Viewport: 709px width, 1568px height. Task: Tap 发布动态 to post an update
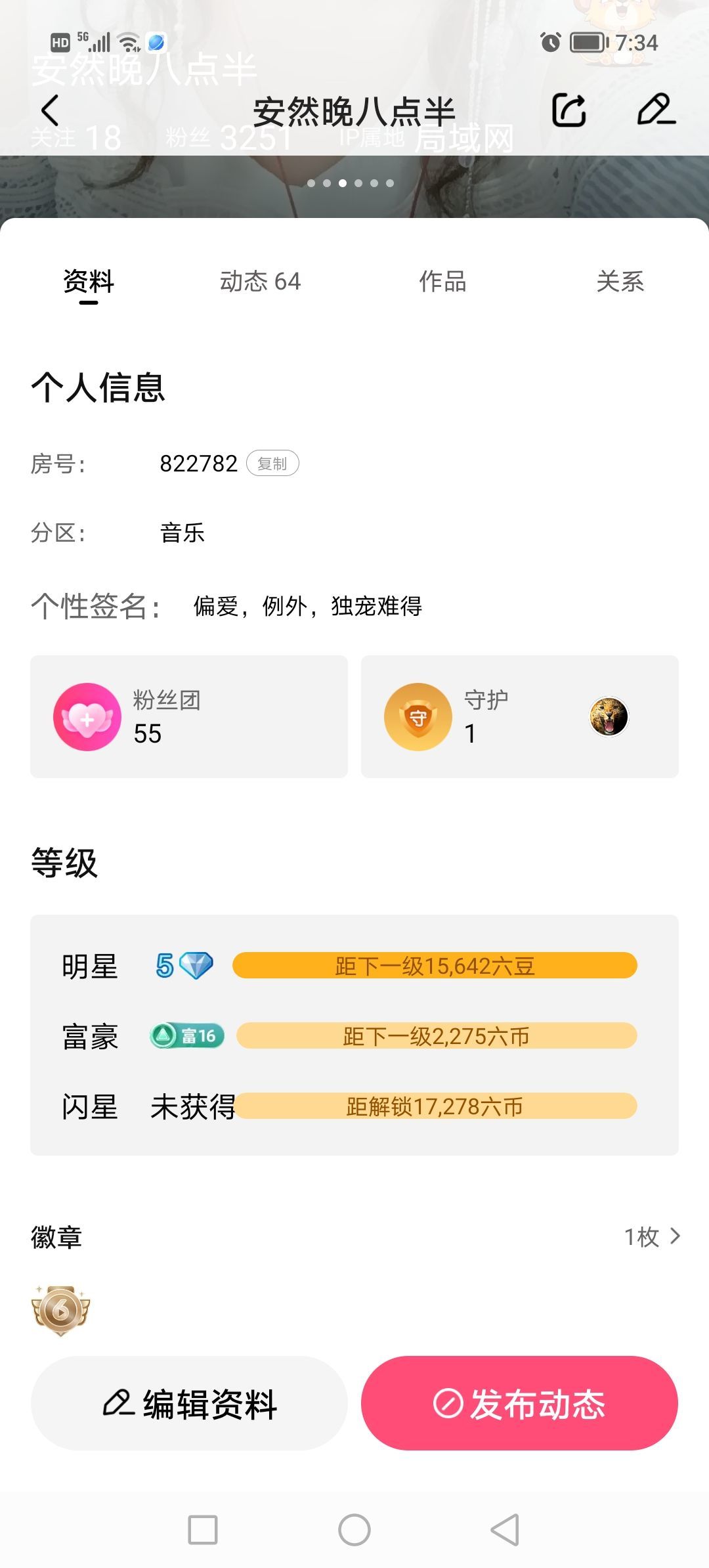pos(519,1404)
